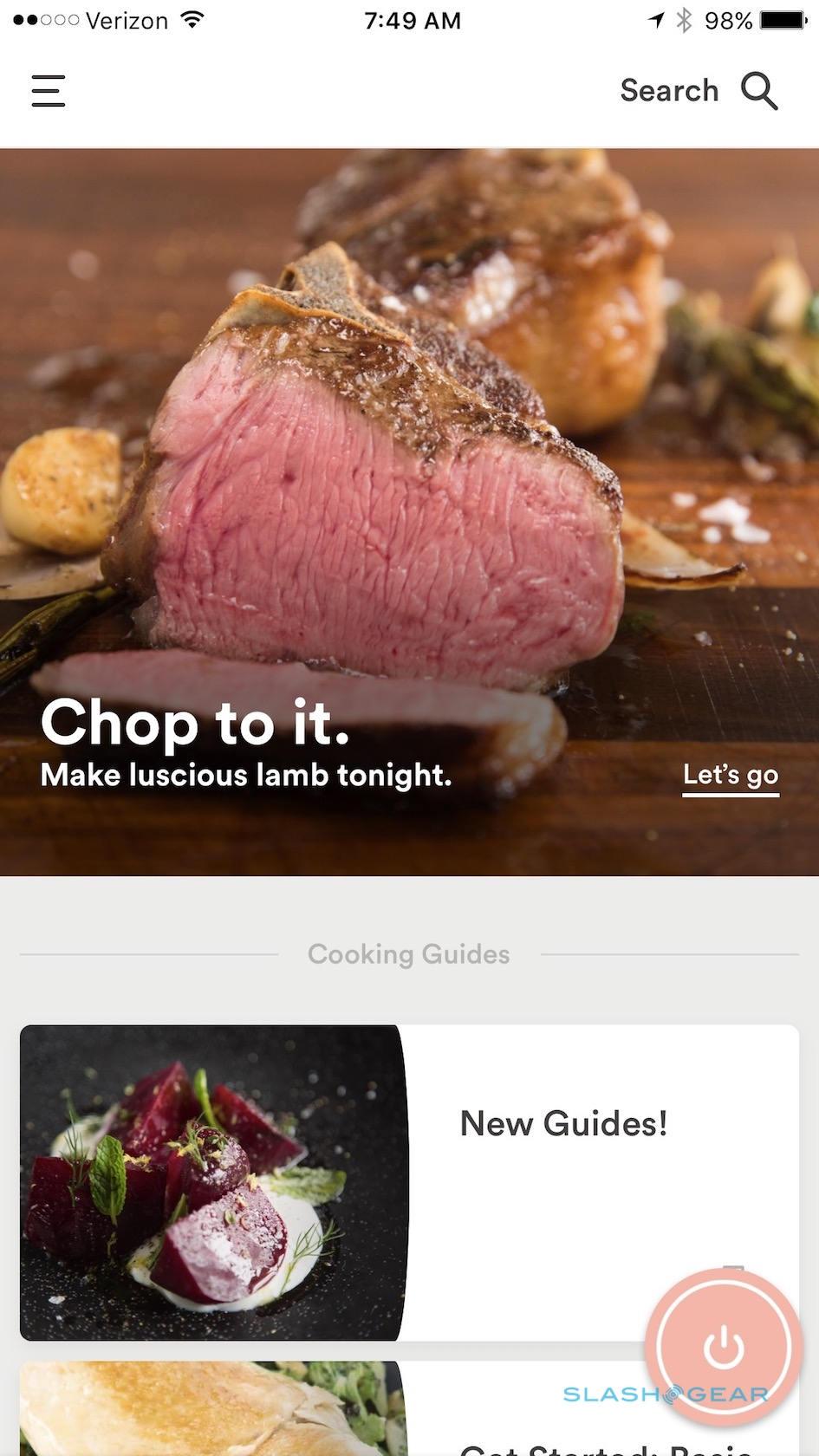Open the hamburger menu
This screenshot has width=819, height=1456.
[49, 91]
